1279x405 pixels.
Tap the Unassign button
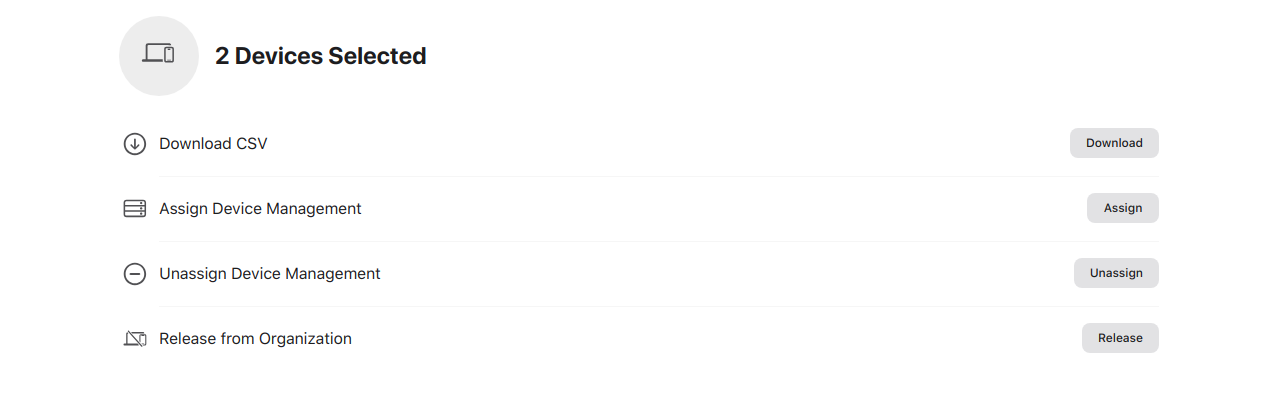[1115, 273]
